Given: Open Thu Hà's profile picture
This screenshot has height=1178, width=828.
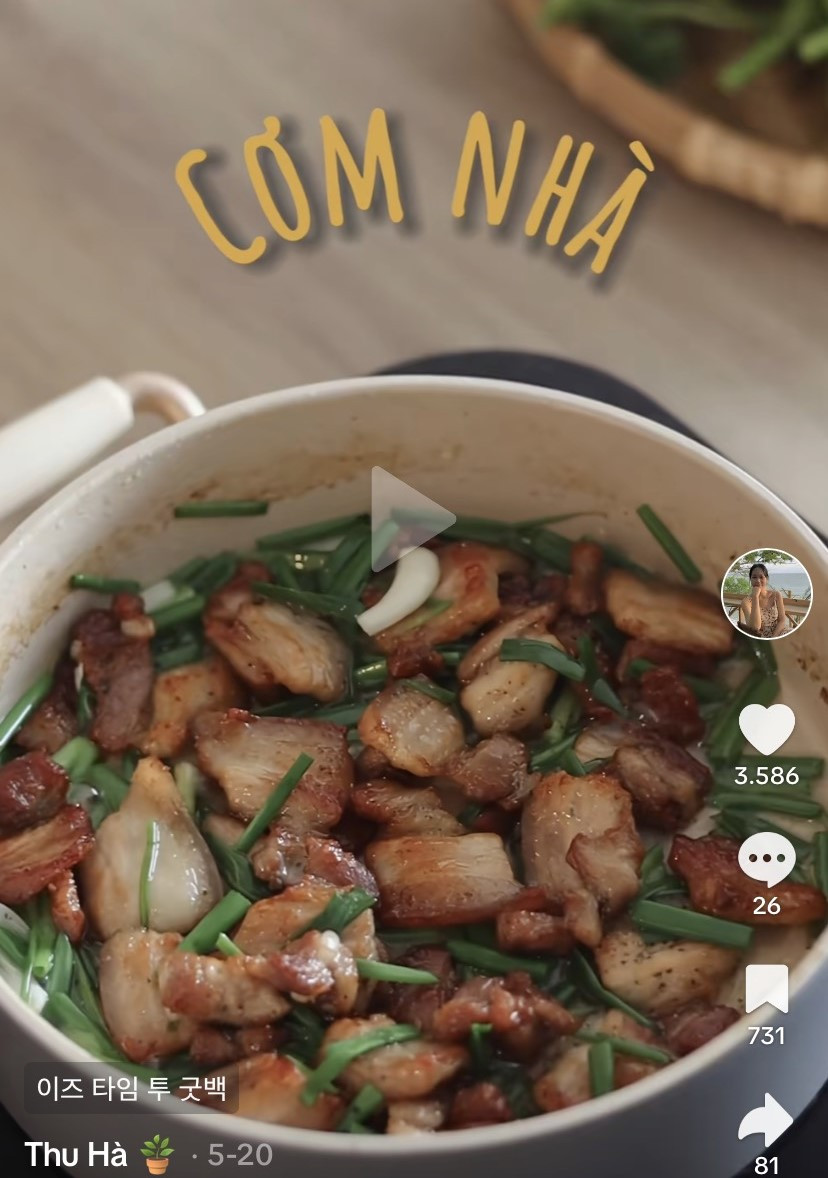Looking at the screenshot, I should click(766, 594).
